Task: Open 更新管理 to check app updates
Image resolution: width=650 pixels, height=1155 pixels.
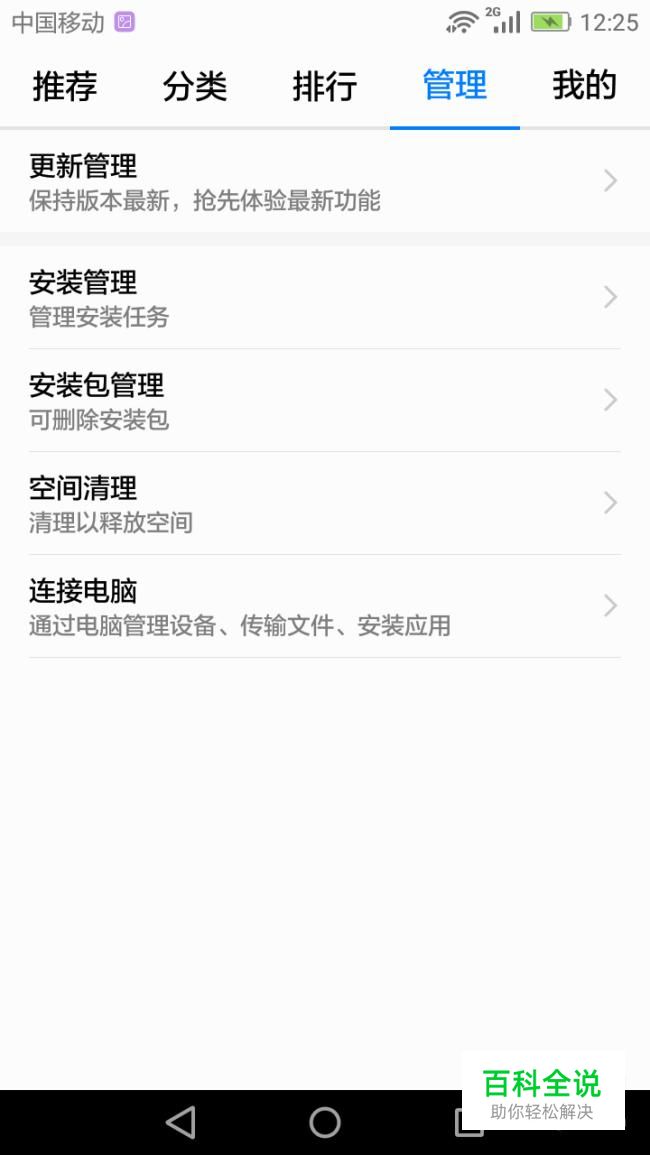Action: tap(325, 181)
